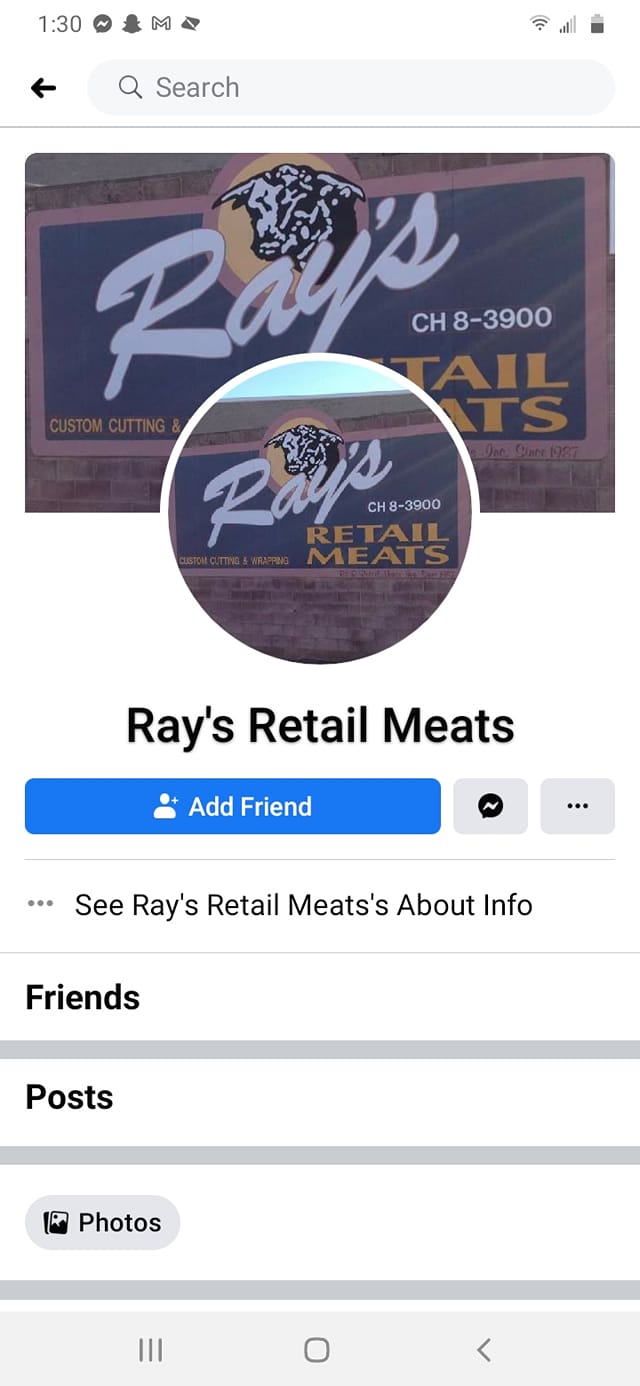Open the Photos chip

(102, 1222)
